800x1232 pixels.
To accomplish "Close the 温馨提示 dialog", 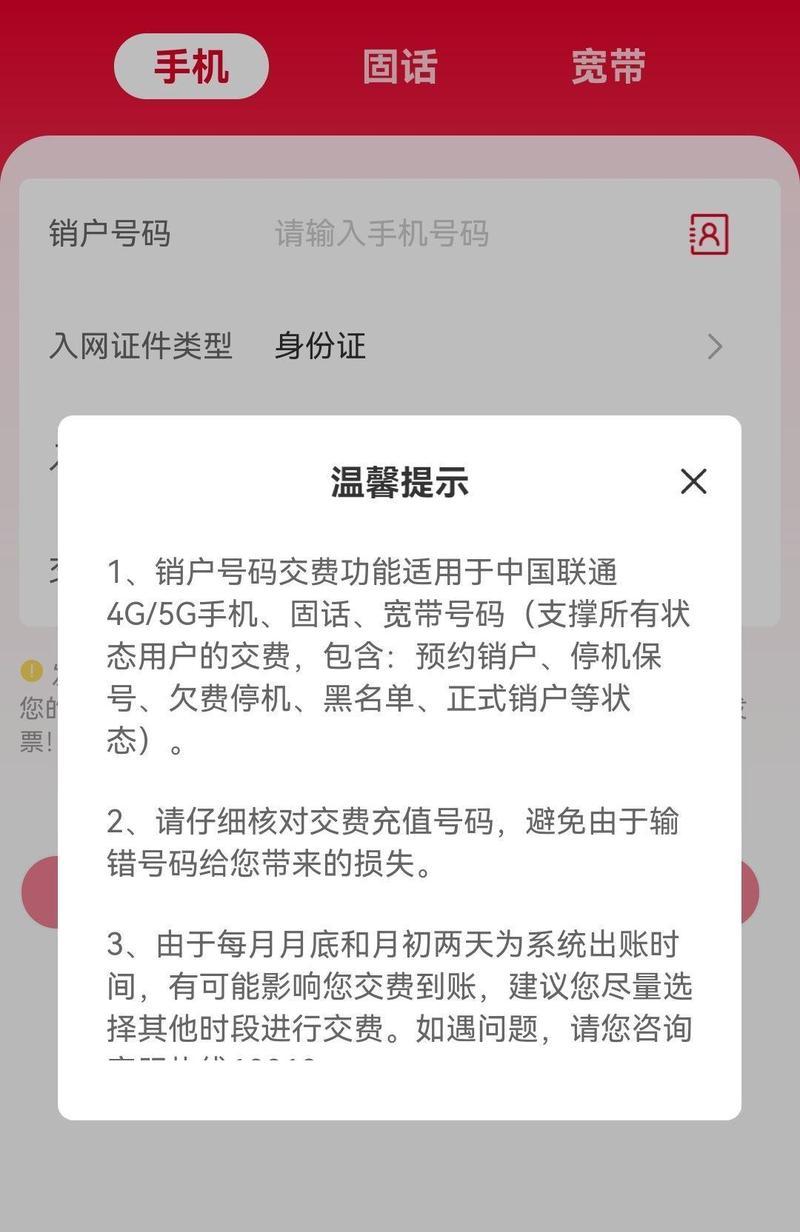I will [x=693, y=481].
